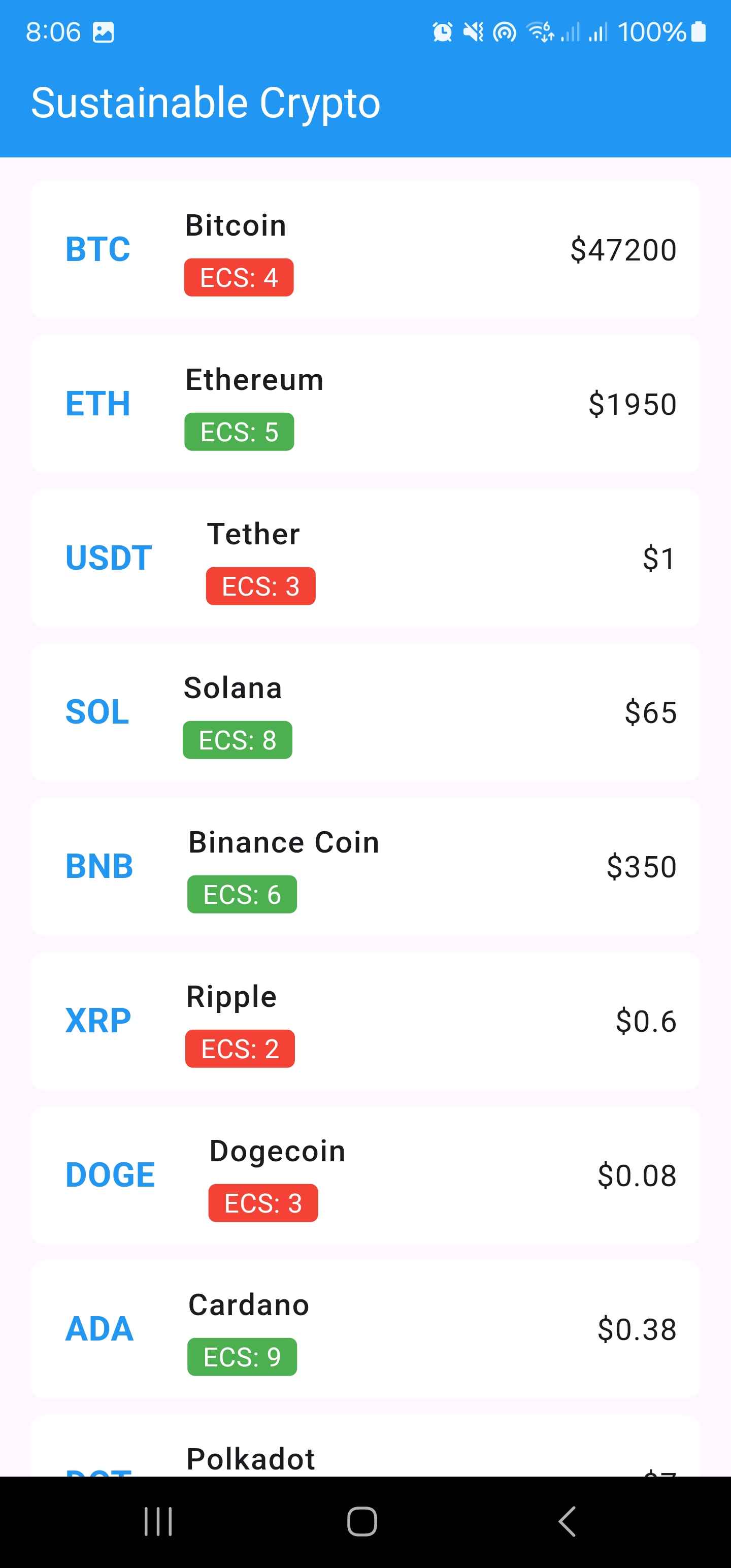Viewport: 731px width, 1568px height.
Task: View Tether details
Action: (x=365, y=558)
